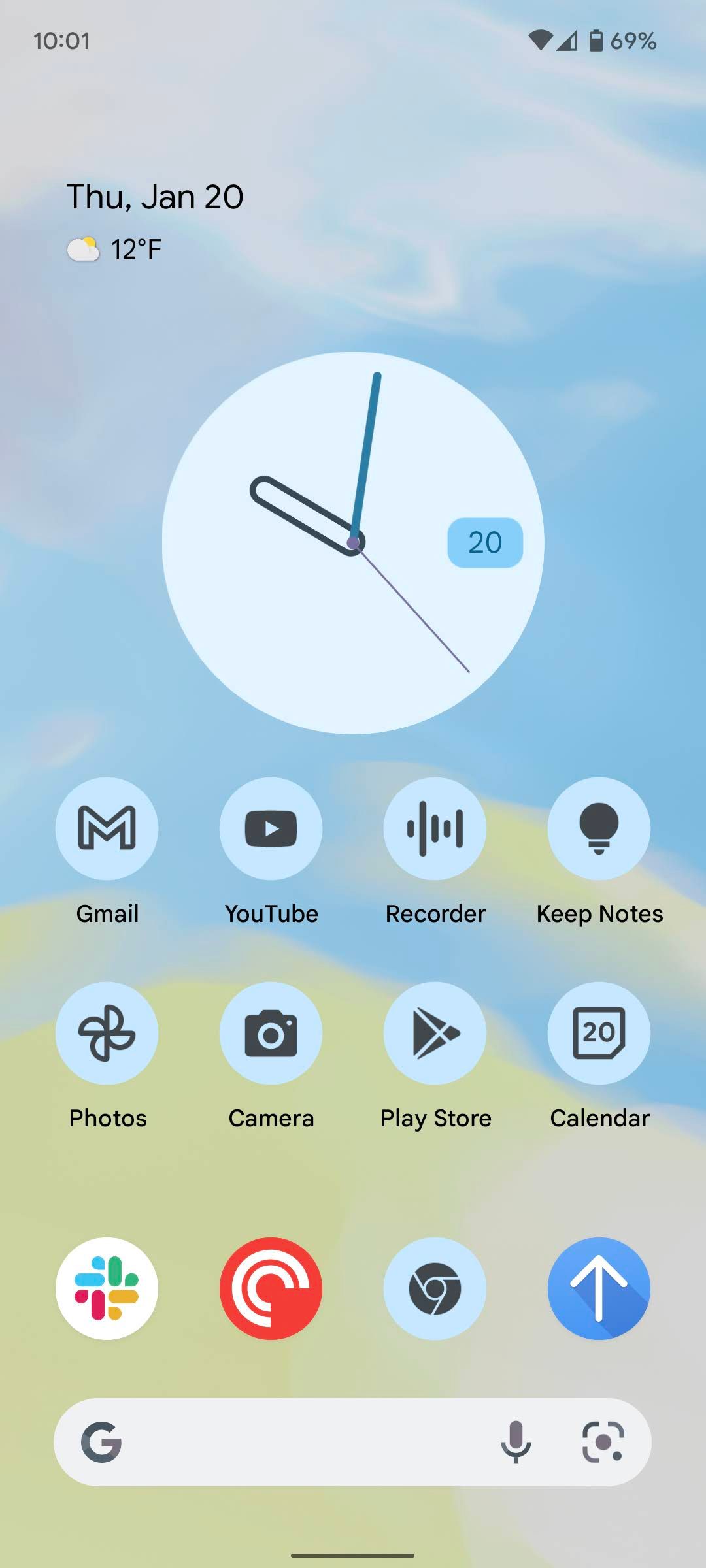Tap Thu, Jan 20 to open calendar
The height and width of the screenshot is (1568, 706).
point(154,195)
